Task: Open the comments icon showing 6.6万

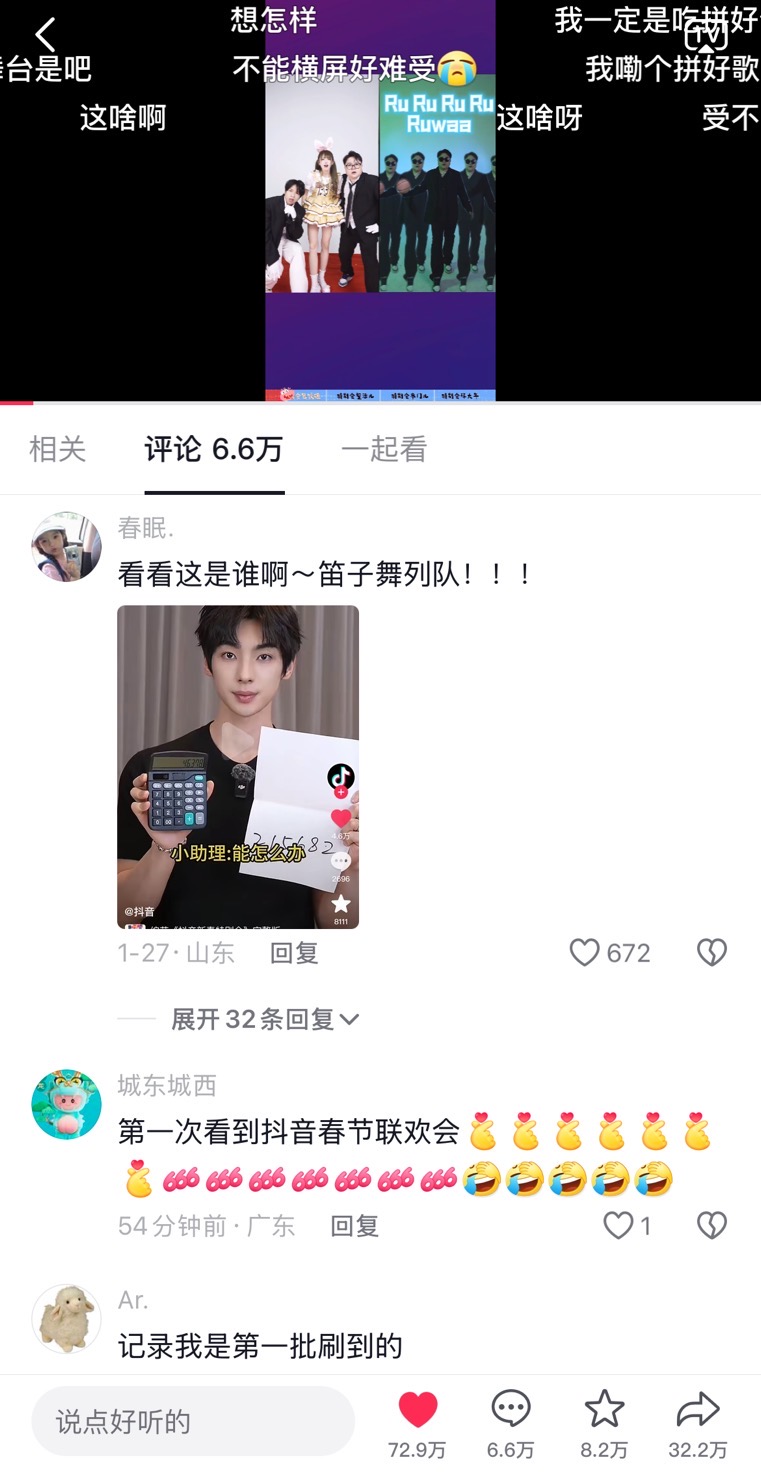Action: (x=510, y=1411)
